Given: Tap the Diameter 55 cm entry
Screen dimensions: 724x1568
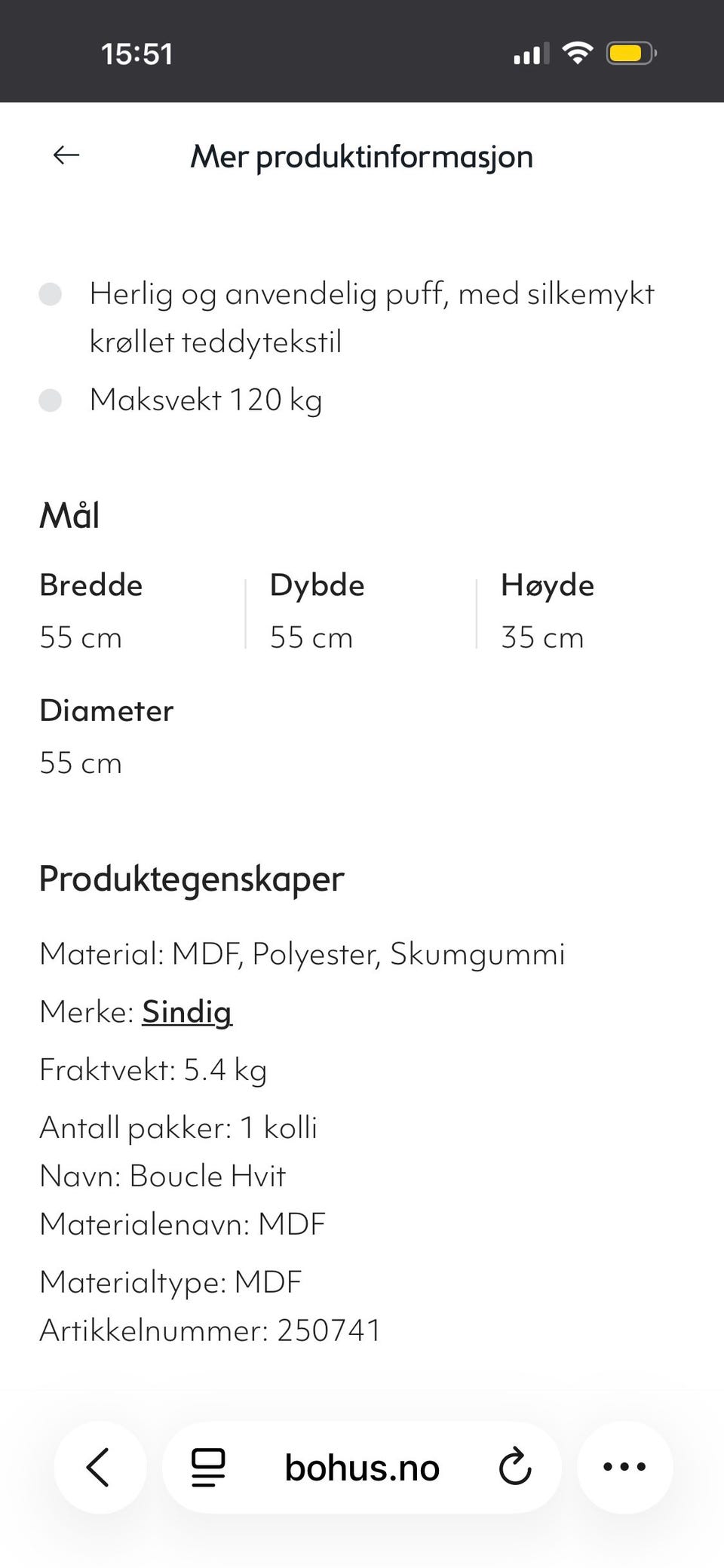Looking at the screenshot, I should coord(106,735).
